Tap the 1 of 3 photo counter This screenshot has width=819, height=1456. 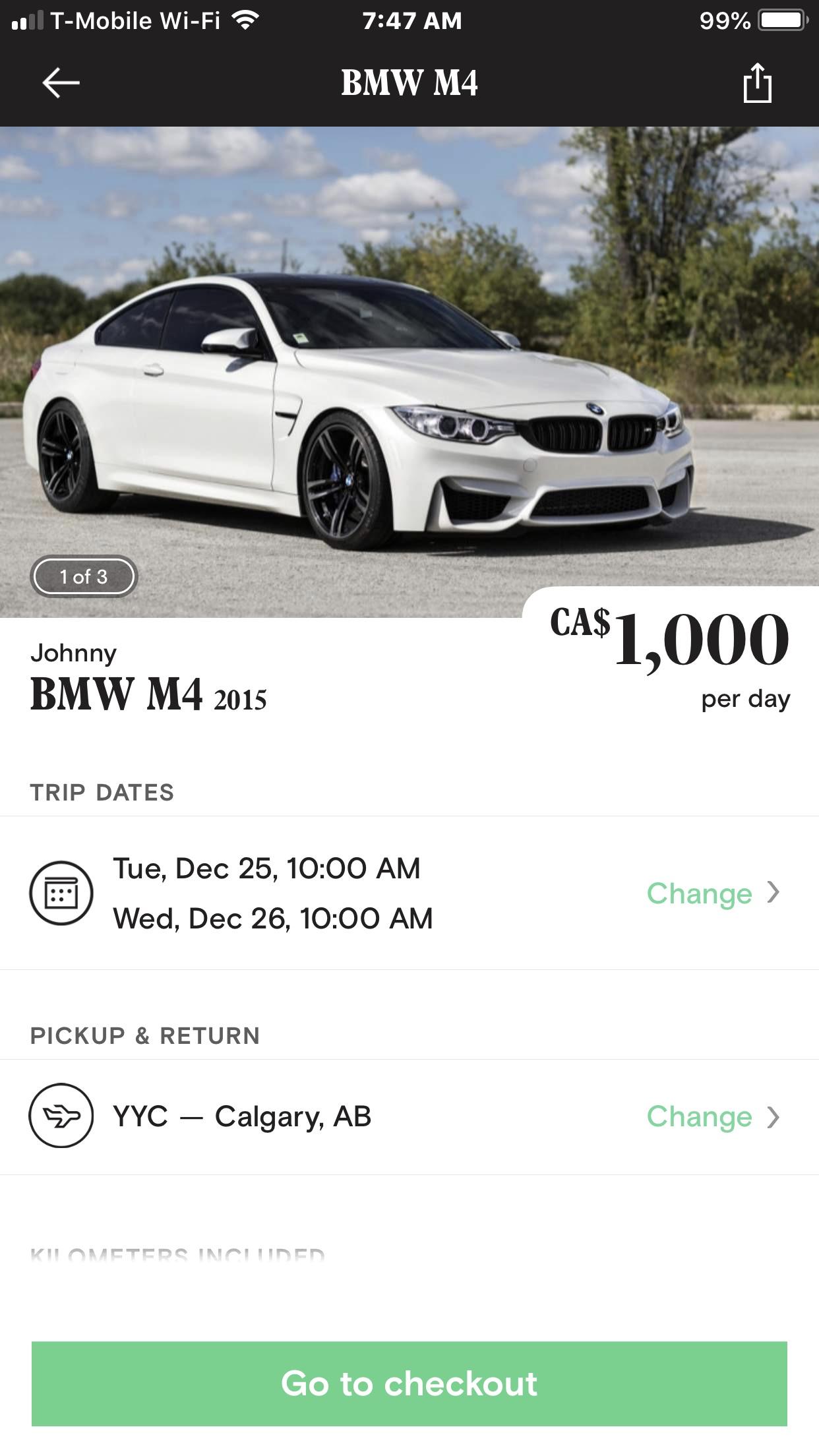[x=83, y=577]
